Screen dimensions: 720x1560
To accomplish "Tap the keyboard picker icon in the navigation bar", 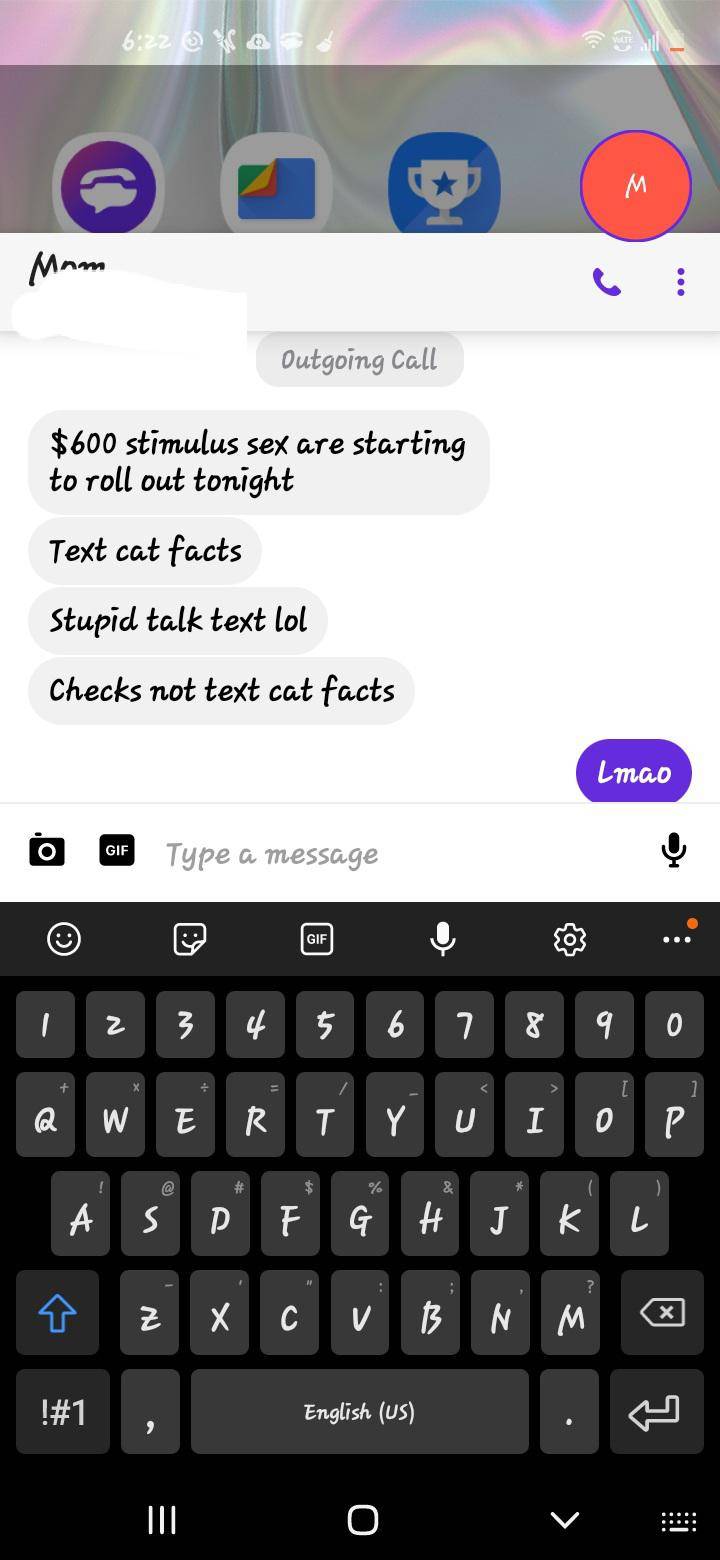I will tap(678, 1519).
